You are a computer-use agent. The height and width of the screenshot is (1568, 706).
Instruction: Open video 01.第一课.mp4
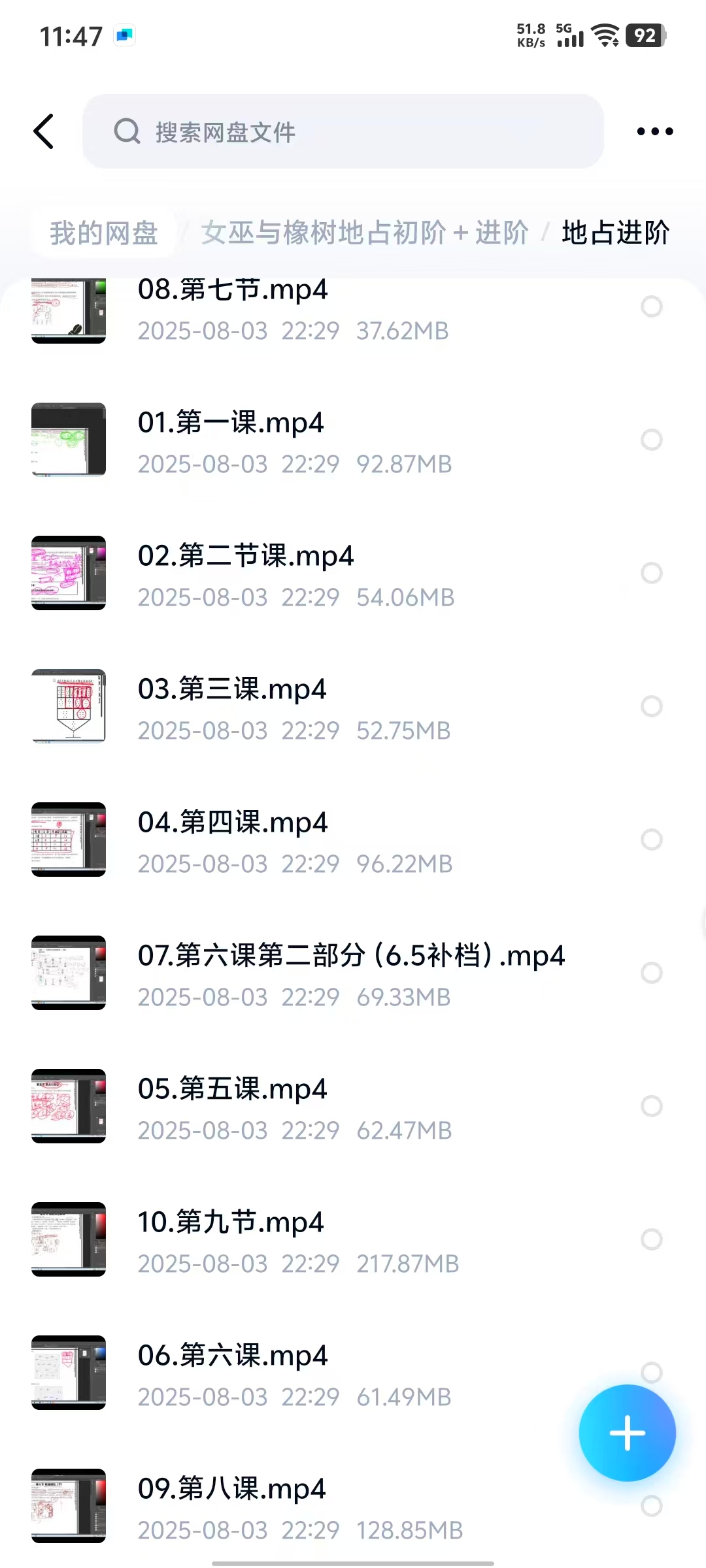point(231,423)
